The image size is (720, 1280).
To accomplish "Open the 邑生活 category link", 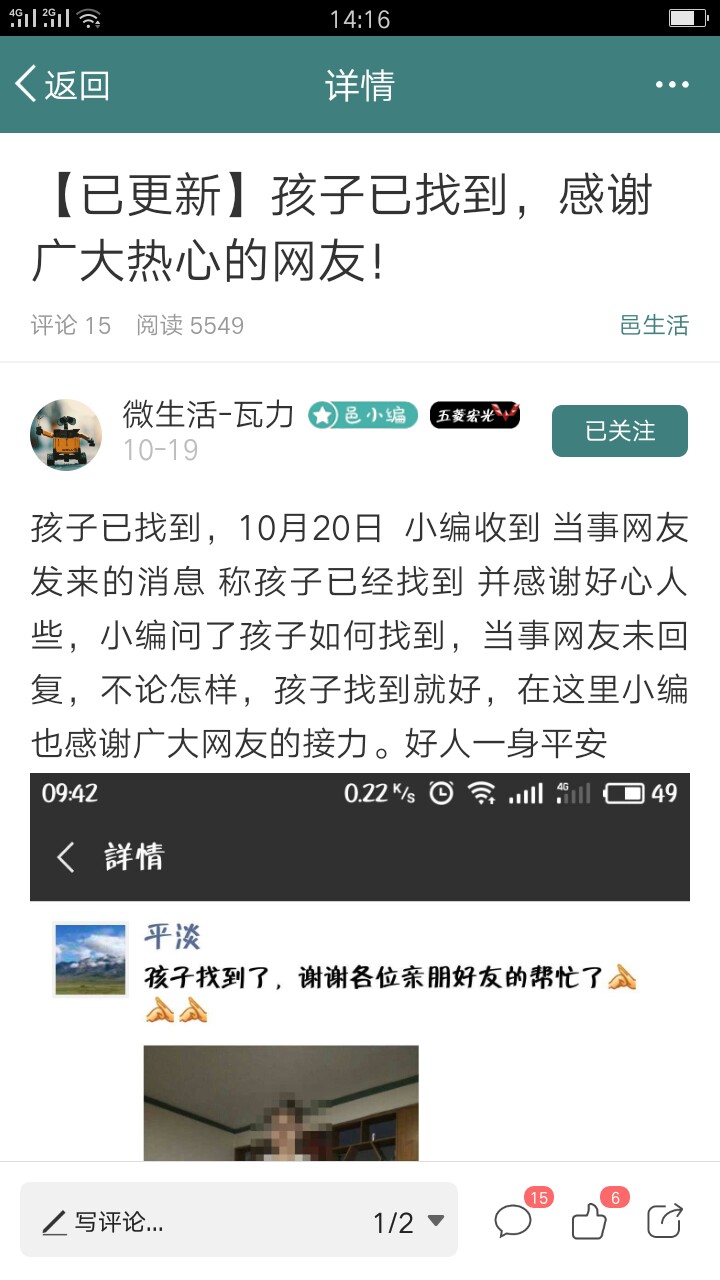I will pos(654,325).
